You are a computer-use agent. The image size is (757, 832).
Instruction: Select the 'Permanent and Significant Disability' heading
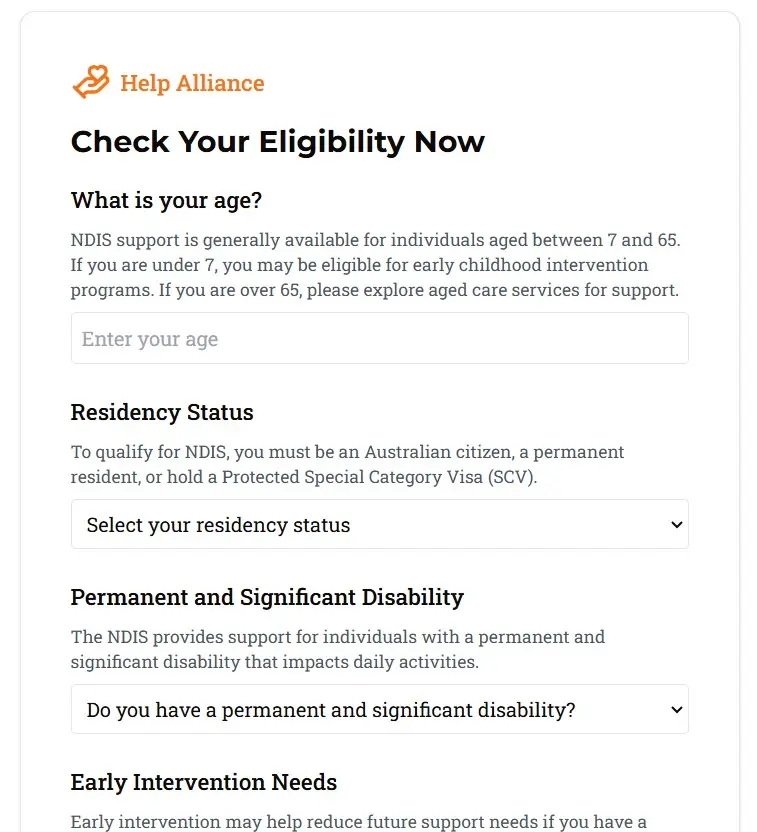[266, 597]
